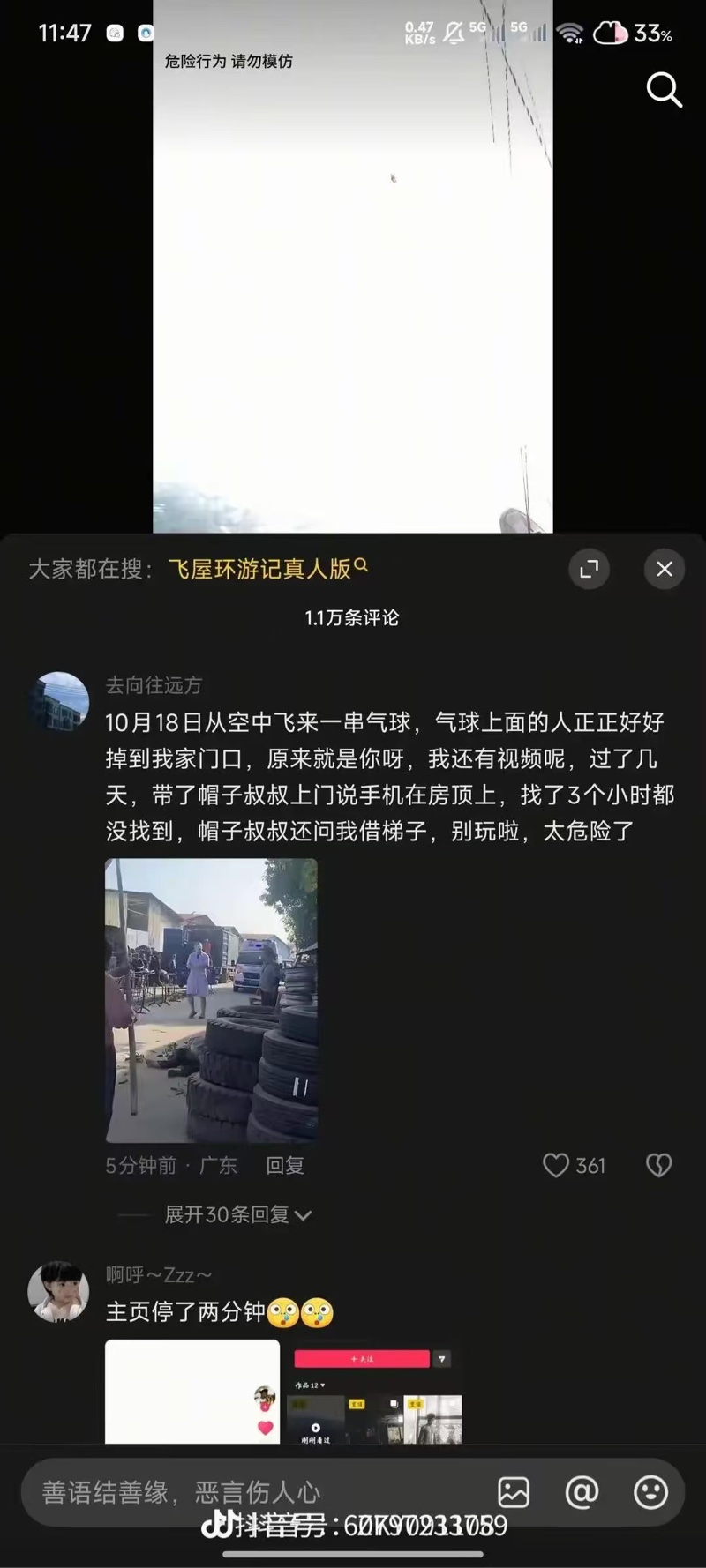Expand the 30 replies
This screenshot has height=1568, width=706.
pos(237,1214)
